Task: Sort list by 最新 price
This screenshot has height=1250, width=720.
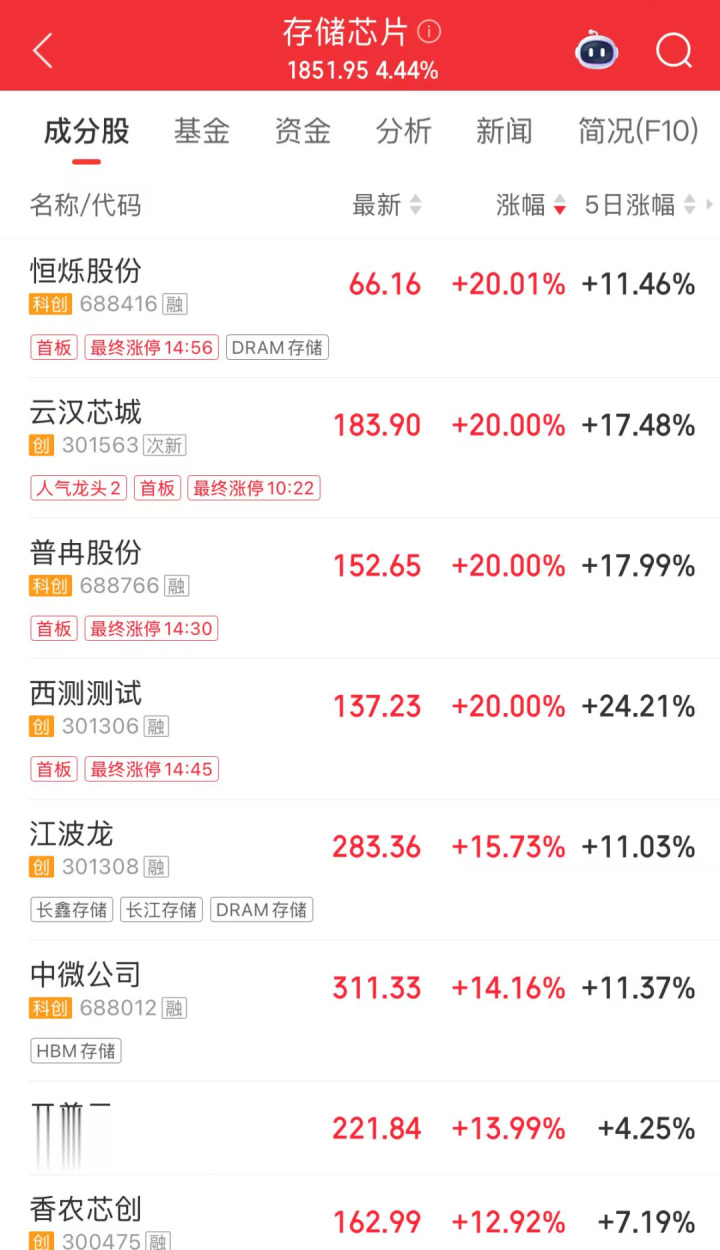Action: click(386, 205)
